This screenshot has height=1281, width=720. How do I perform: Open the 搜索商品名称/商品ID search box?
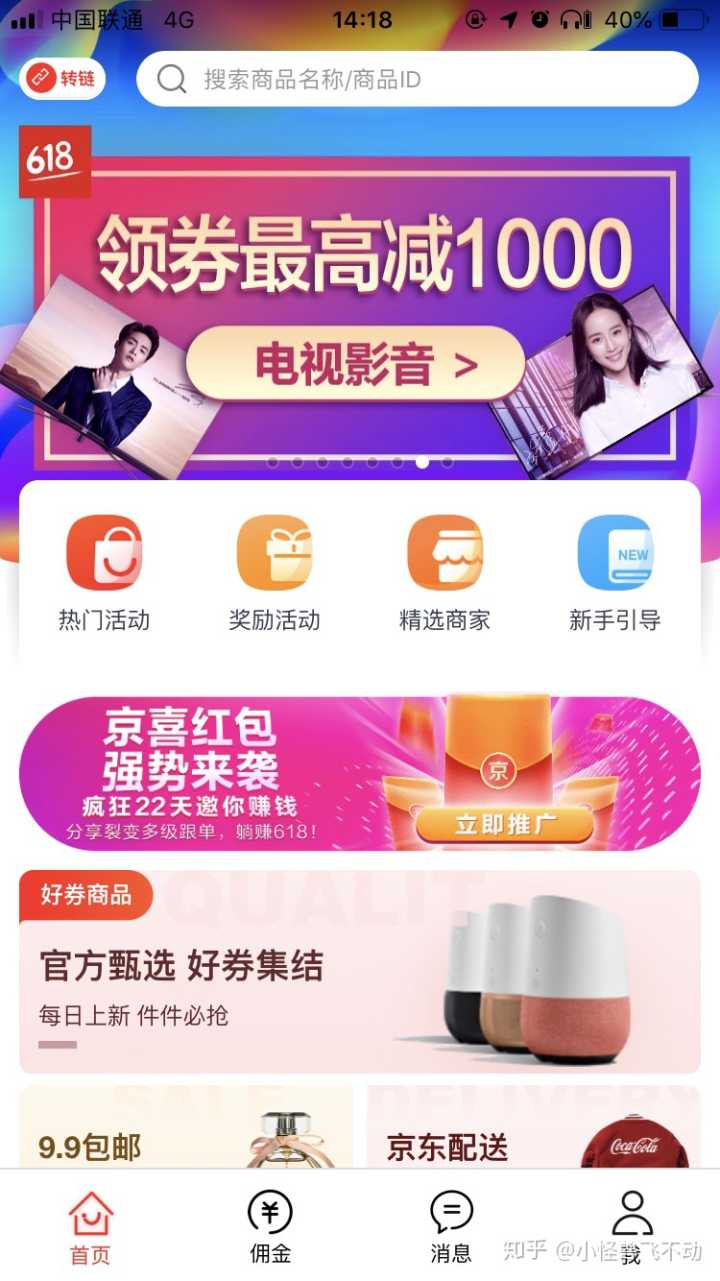(417, 79)
